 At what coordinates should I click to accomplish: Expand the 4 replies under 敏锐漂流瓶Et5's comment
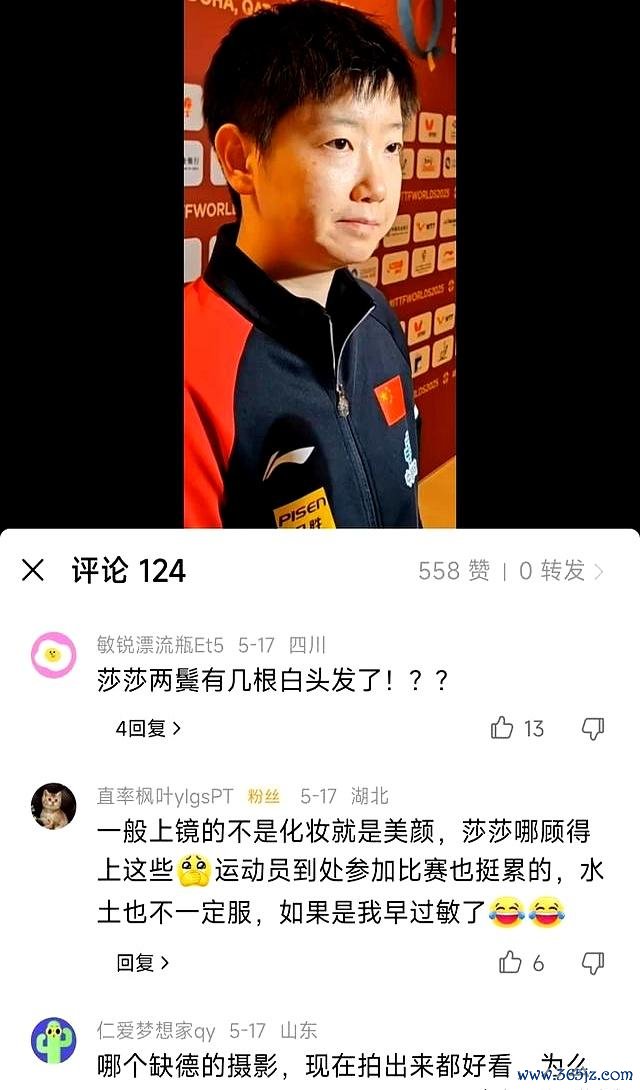tap(148, 728)
